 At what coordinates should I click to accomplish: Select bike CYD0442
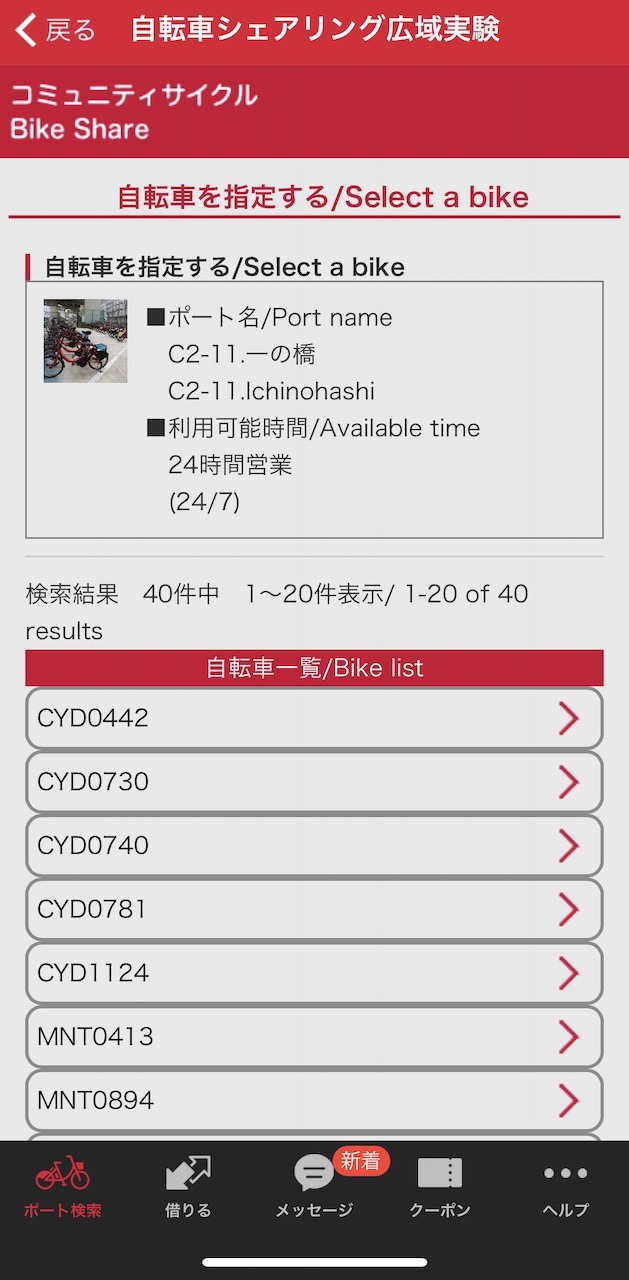click(x=314, y=718)
